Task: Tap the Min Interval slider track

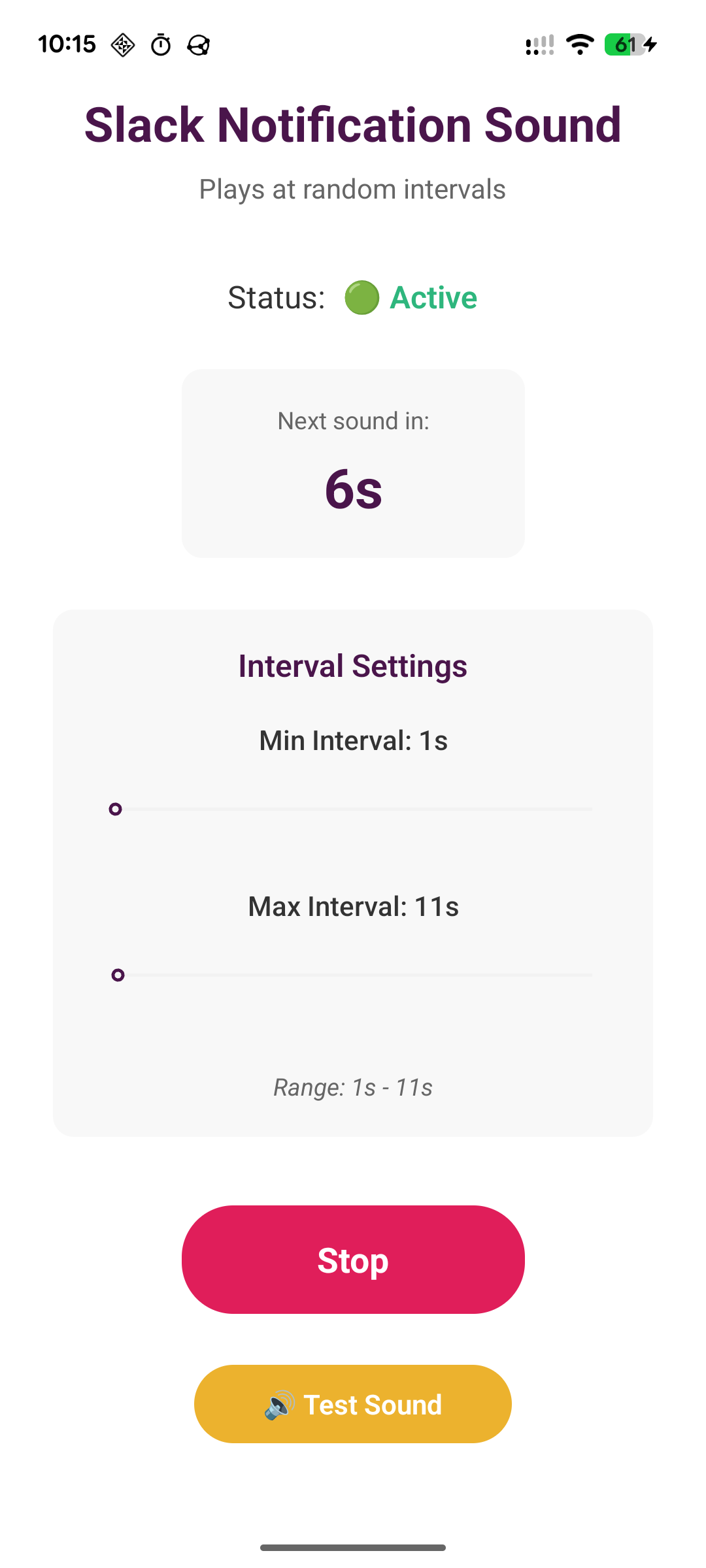Action: tap(353, 809)
